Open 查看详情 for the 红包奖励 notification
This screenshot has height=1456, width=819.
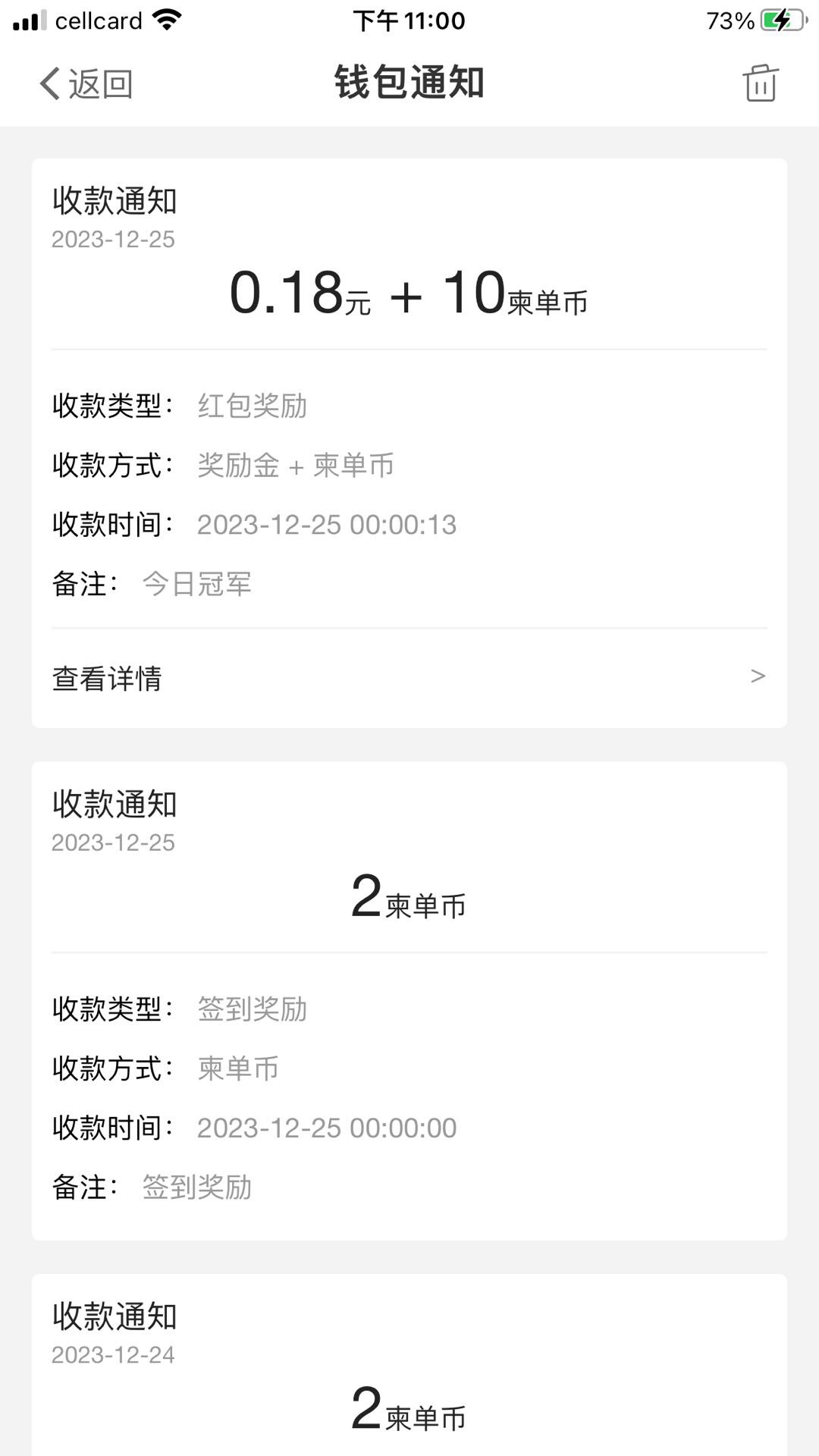[x=409, y=678]
